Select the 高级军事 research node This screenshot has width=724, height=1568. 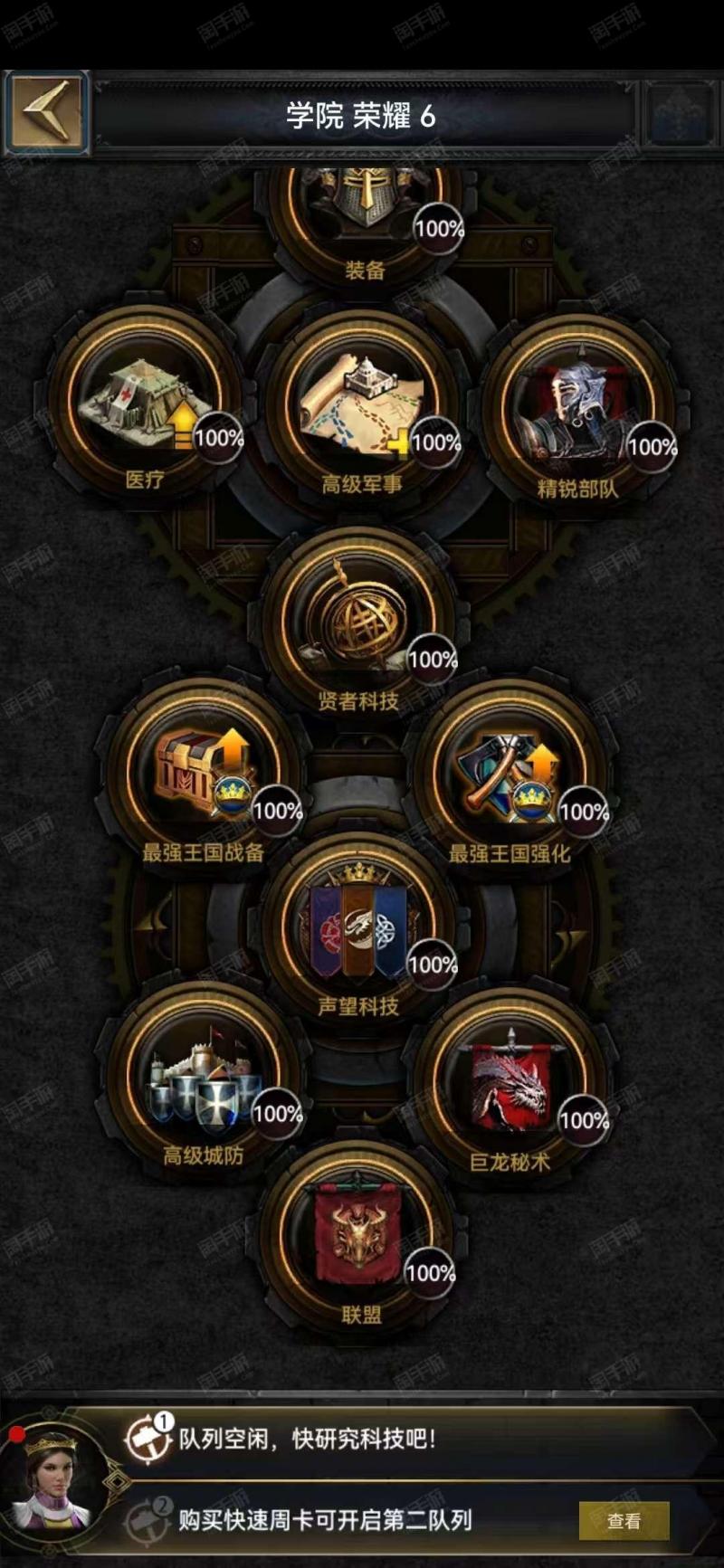coord(362,407)
